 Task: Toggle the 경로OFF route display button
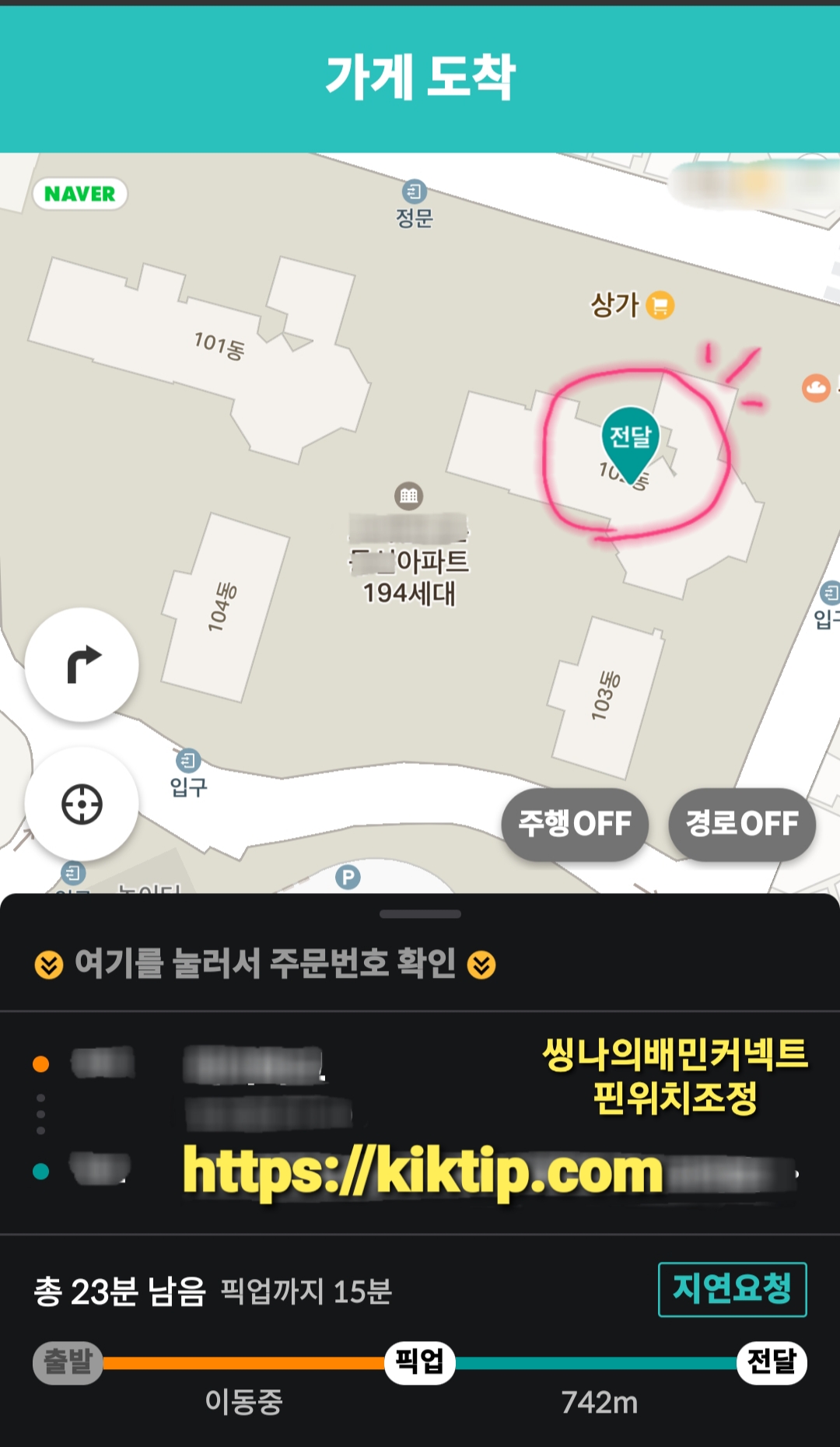741,824
